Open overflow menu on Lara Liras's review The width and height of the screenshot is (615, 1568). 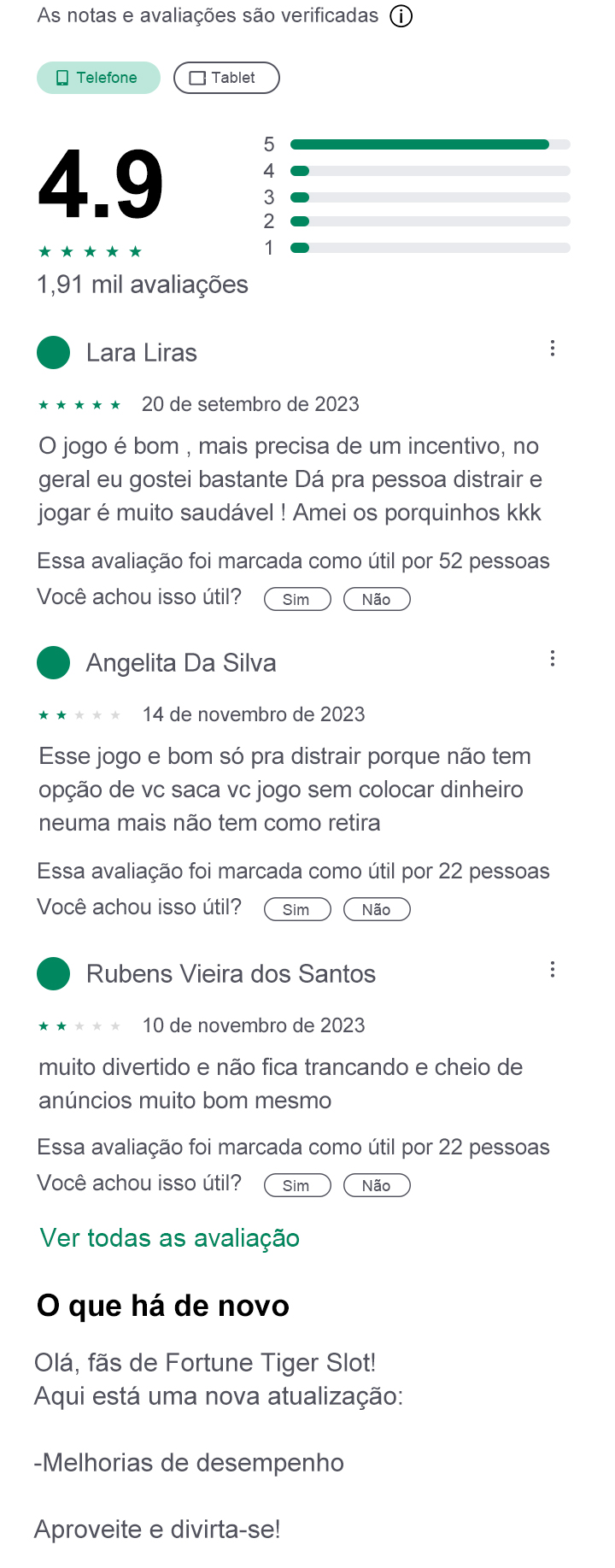pyautogui.click(x=553, y=348)
